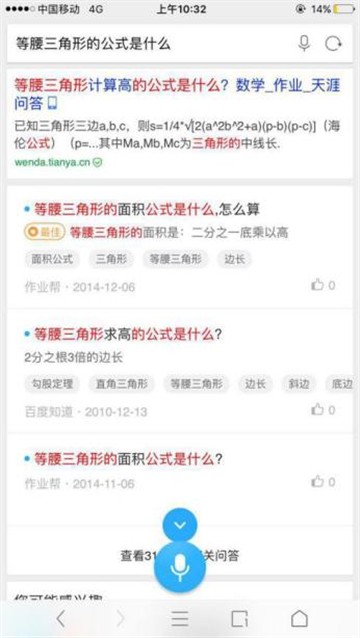
Task: Collapse with the blue down-arrow button
Action: point(180,525)
